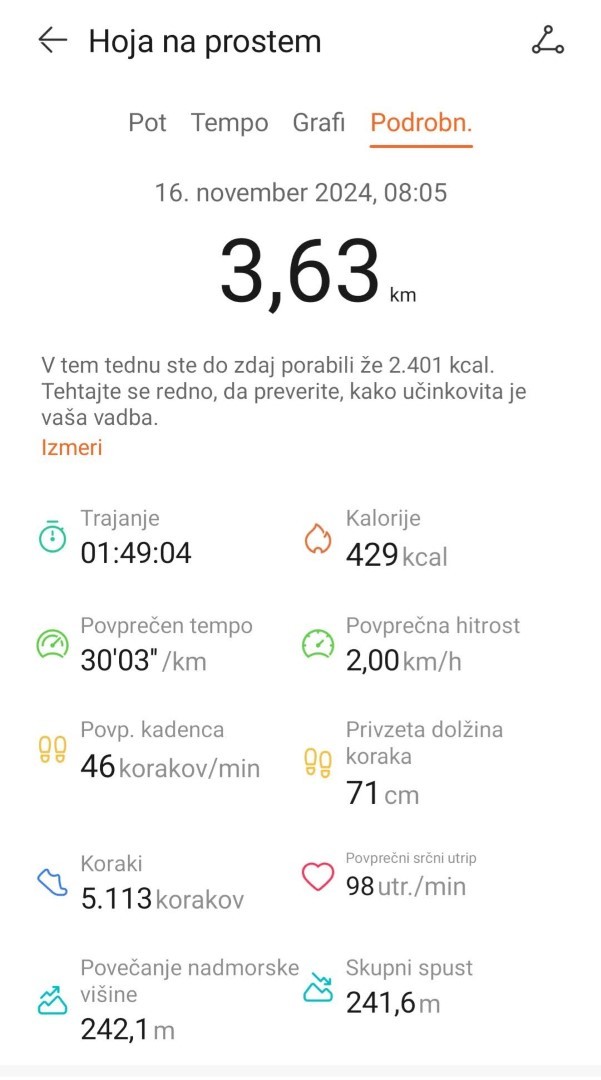Switch to the Pot tab
601x1080 pixels.
click(x=147, y=123)
